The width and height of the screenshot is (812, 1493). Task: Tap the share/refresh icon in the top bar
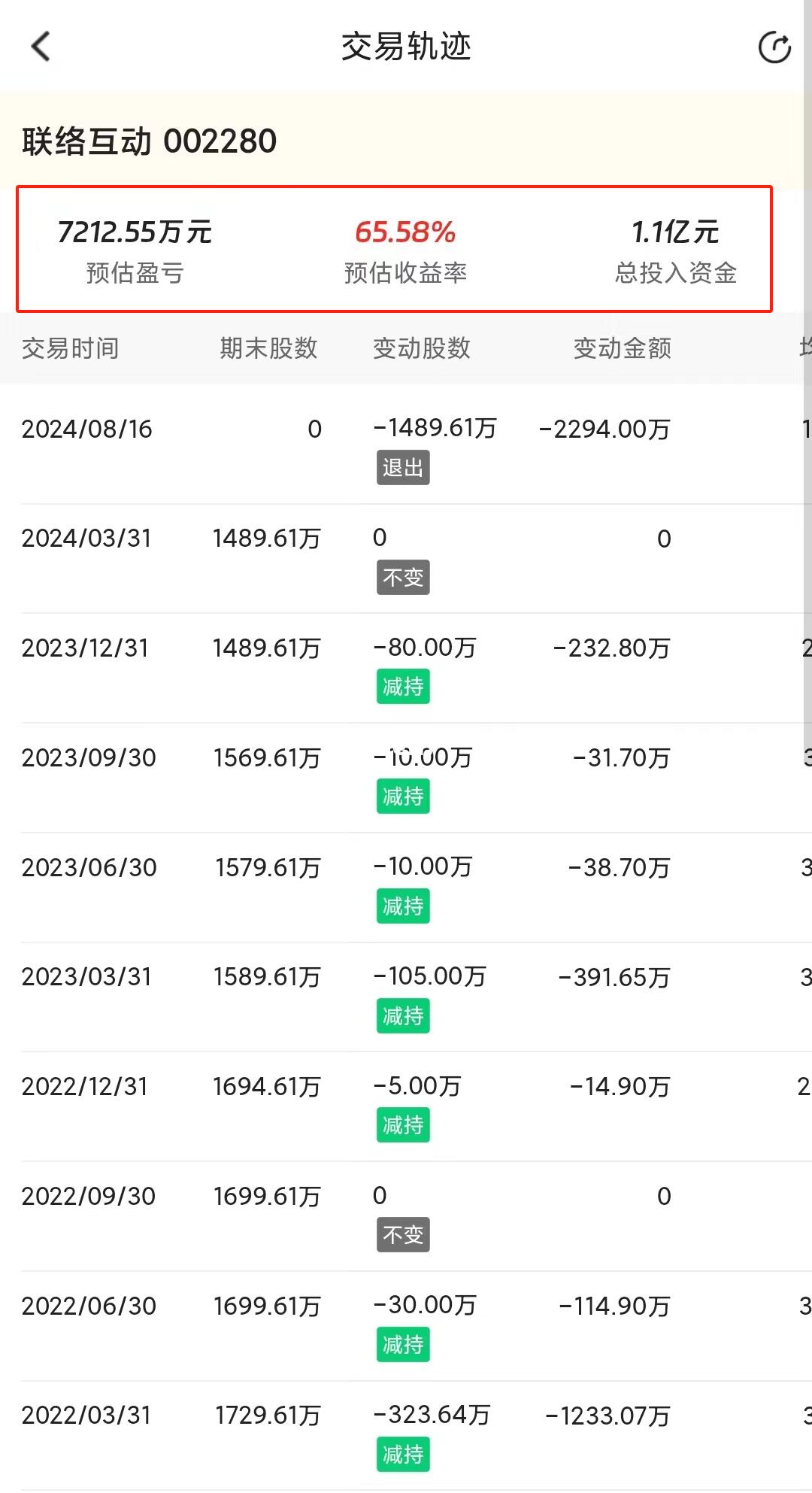coord(774,47)
